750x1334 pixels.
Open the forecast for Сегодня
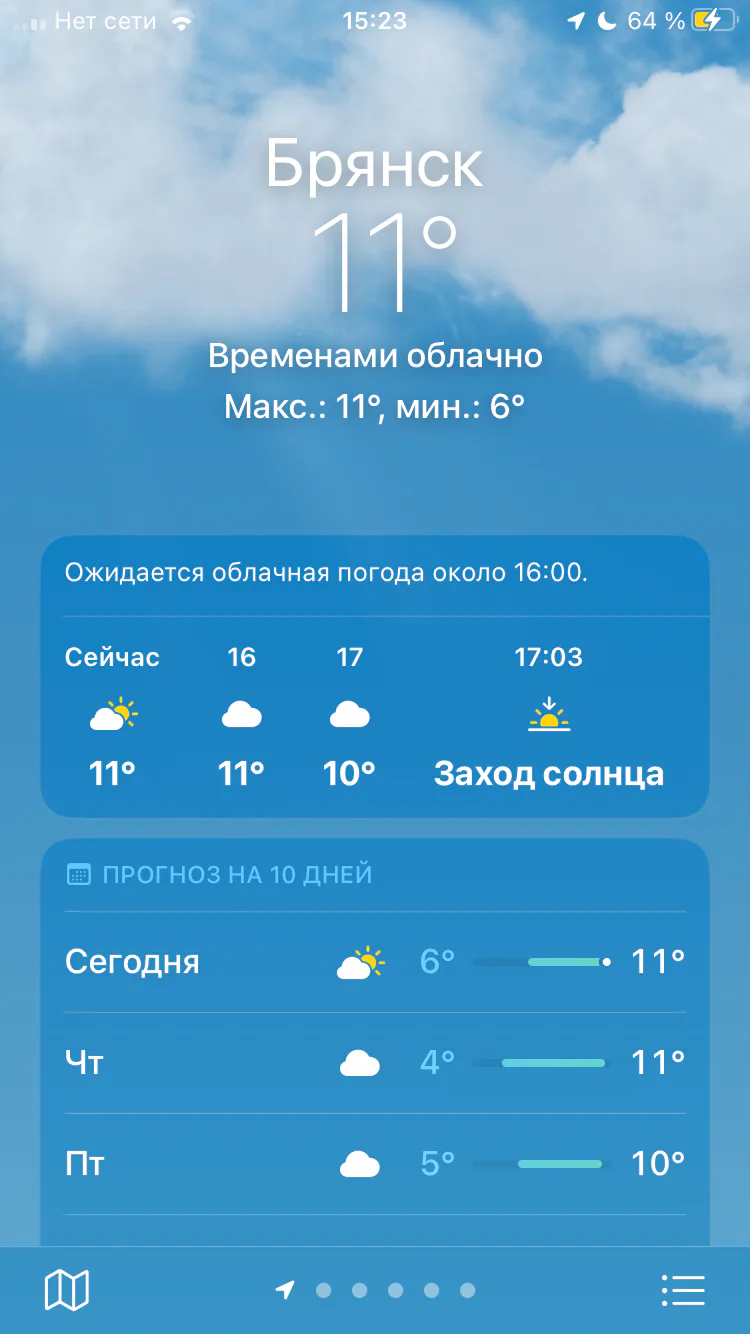point(375,962)
